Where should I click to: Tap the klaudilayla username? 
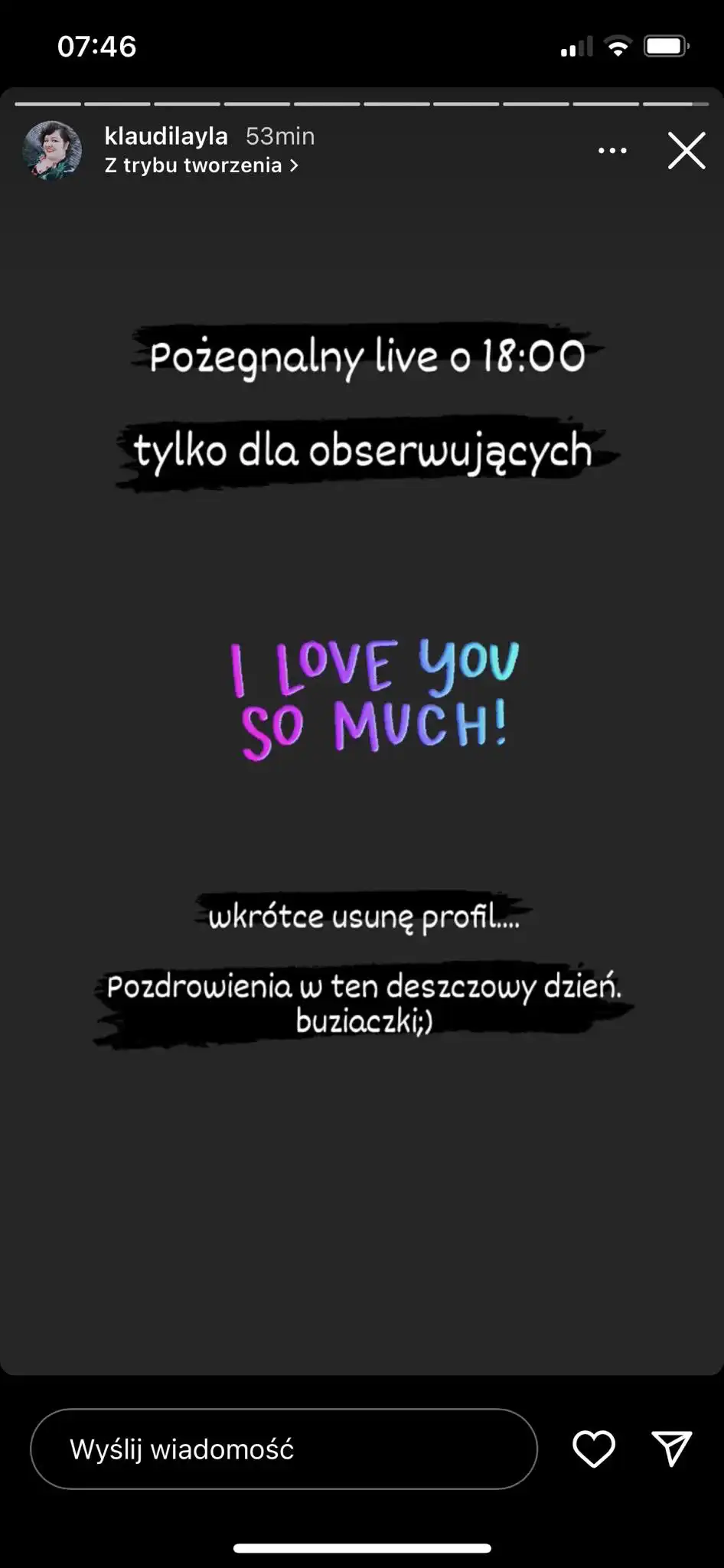click(166, 136)
